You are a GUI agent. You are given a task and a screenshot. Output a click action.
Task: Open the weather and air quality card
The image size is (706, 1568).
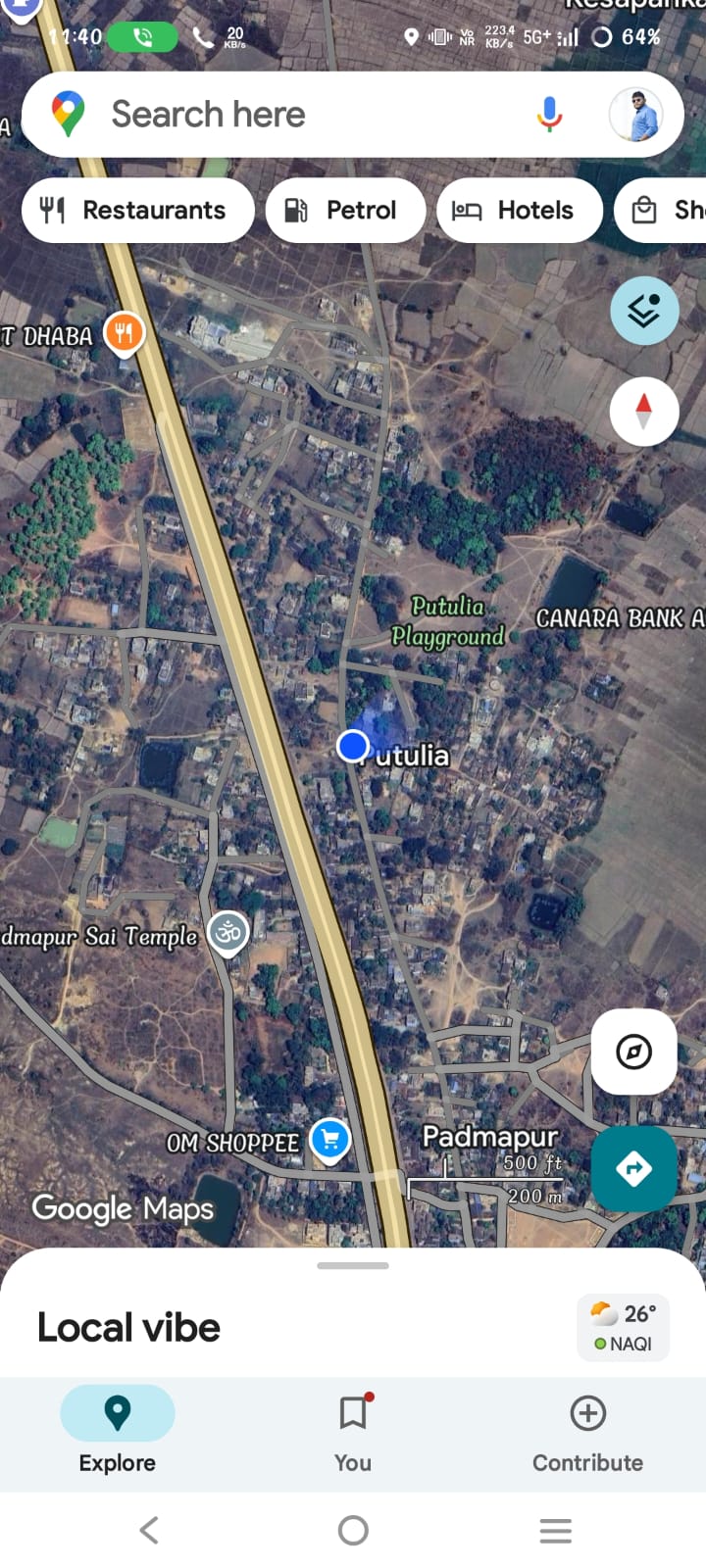624,1328
